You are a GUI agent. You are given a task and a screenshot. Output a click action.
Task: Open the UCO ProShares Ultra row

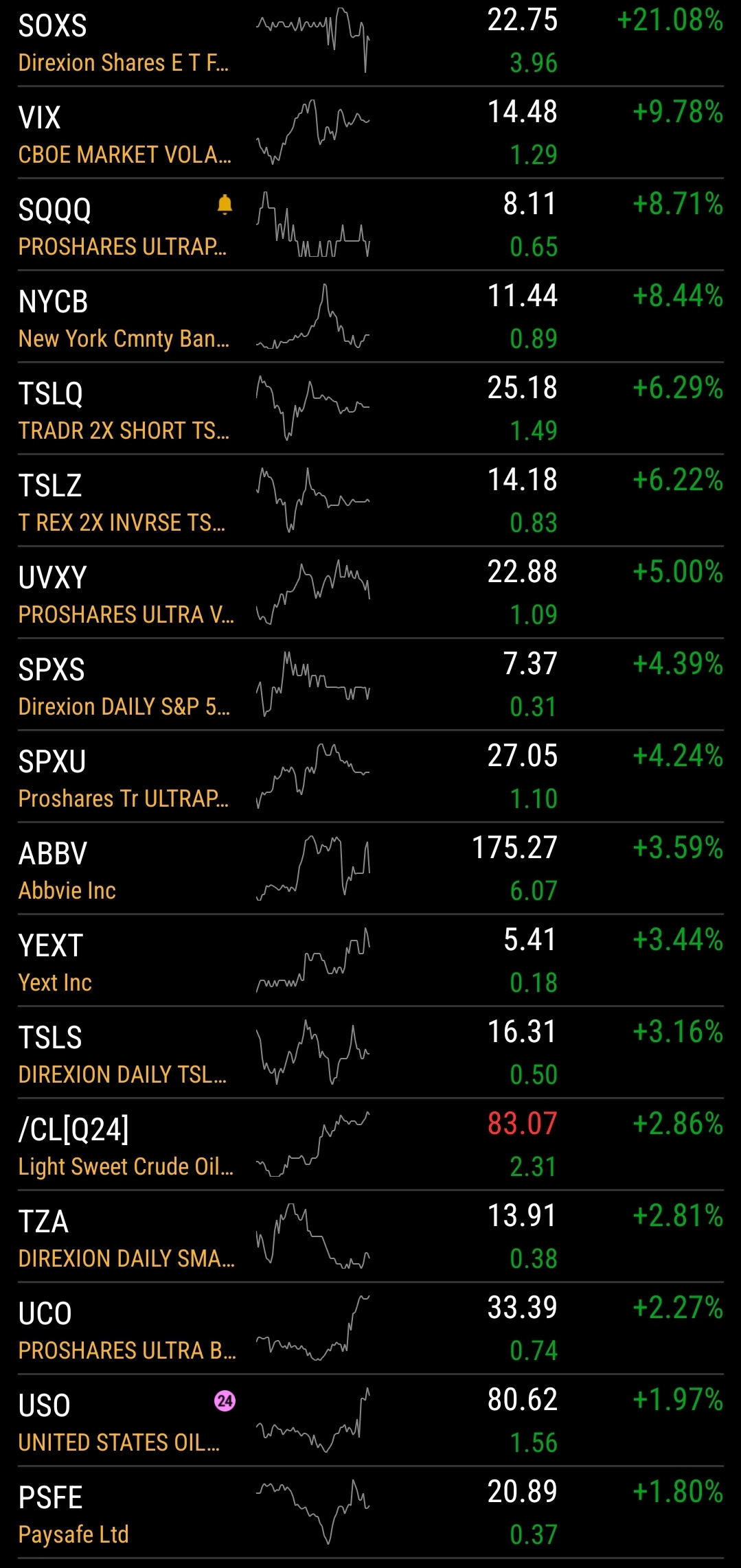(370, 1328)
